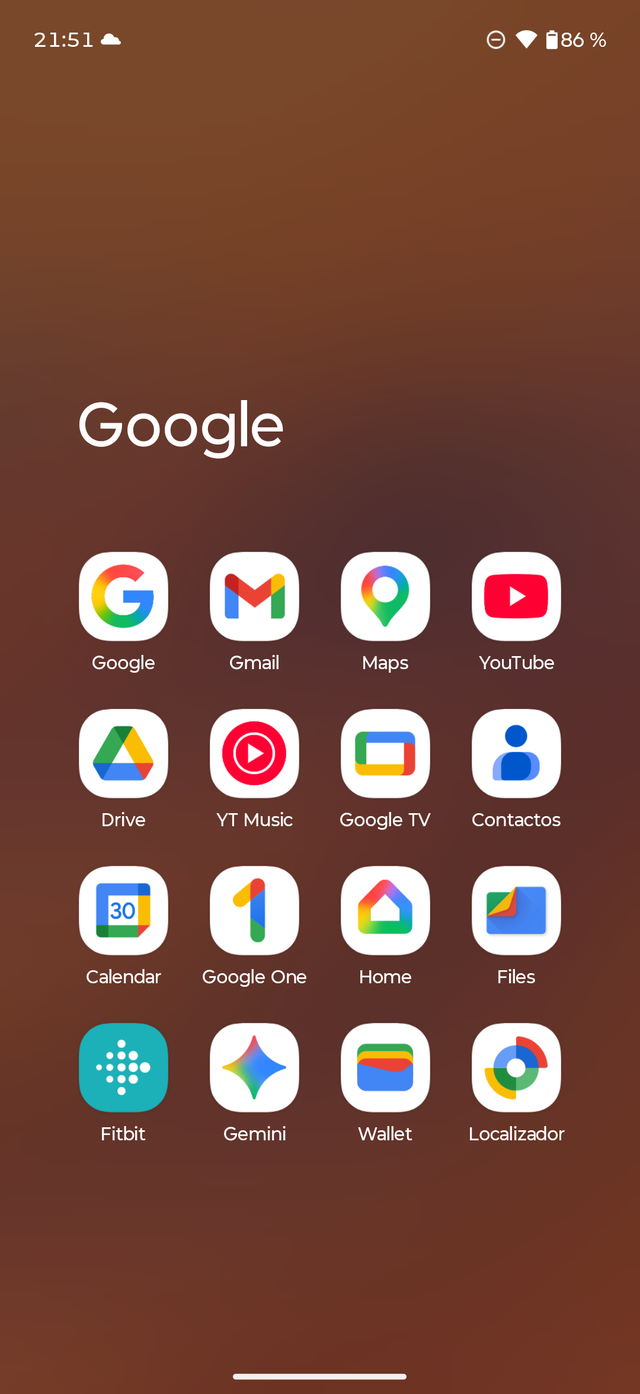The width and height of the screenshot is (640, 1394).
Task: Launch the YouTube app
Action: point(516,597)
